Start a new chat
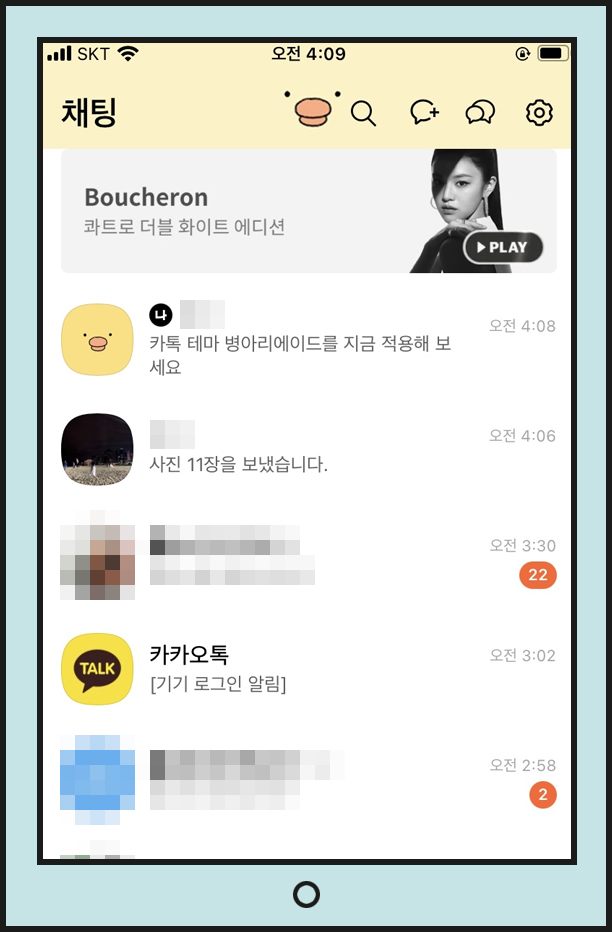Screen dimensions: 612x932 424,113
